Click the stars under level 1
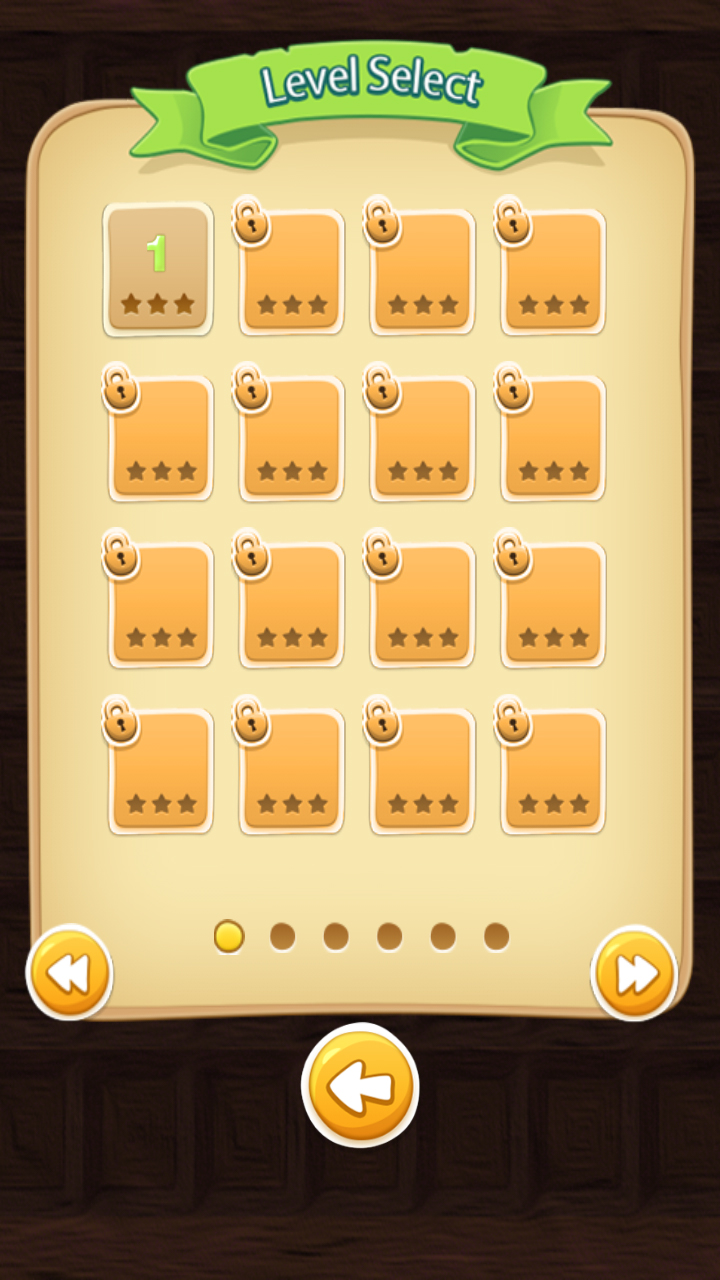Screen dimensions: 720x1280 pyautogui.click(x=158, y=302)
